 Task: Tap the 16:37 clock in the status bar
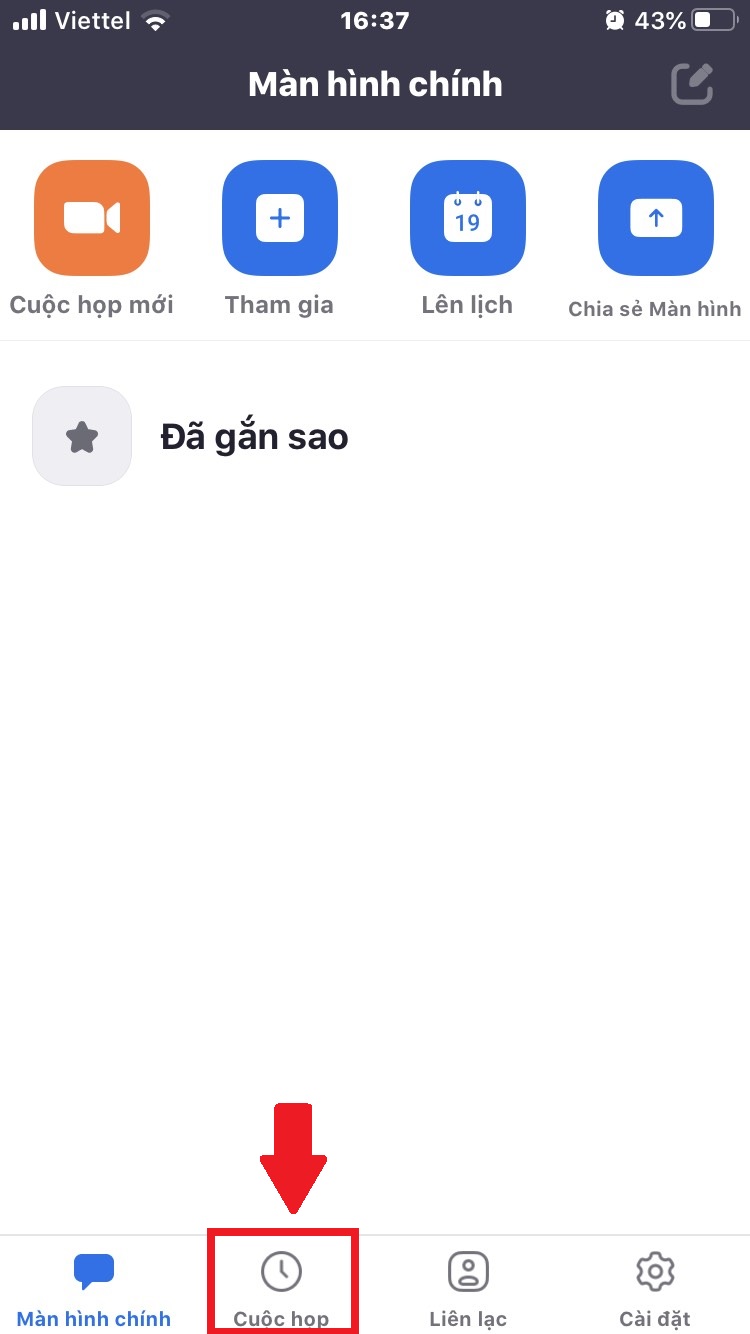[x=375, y=19]
